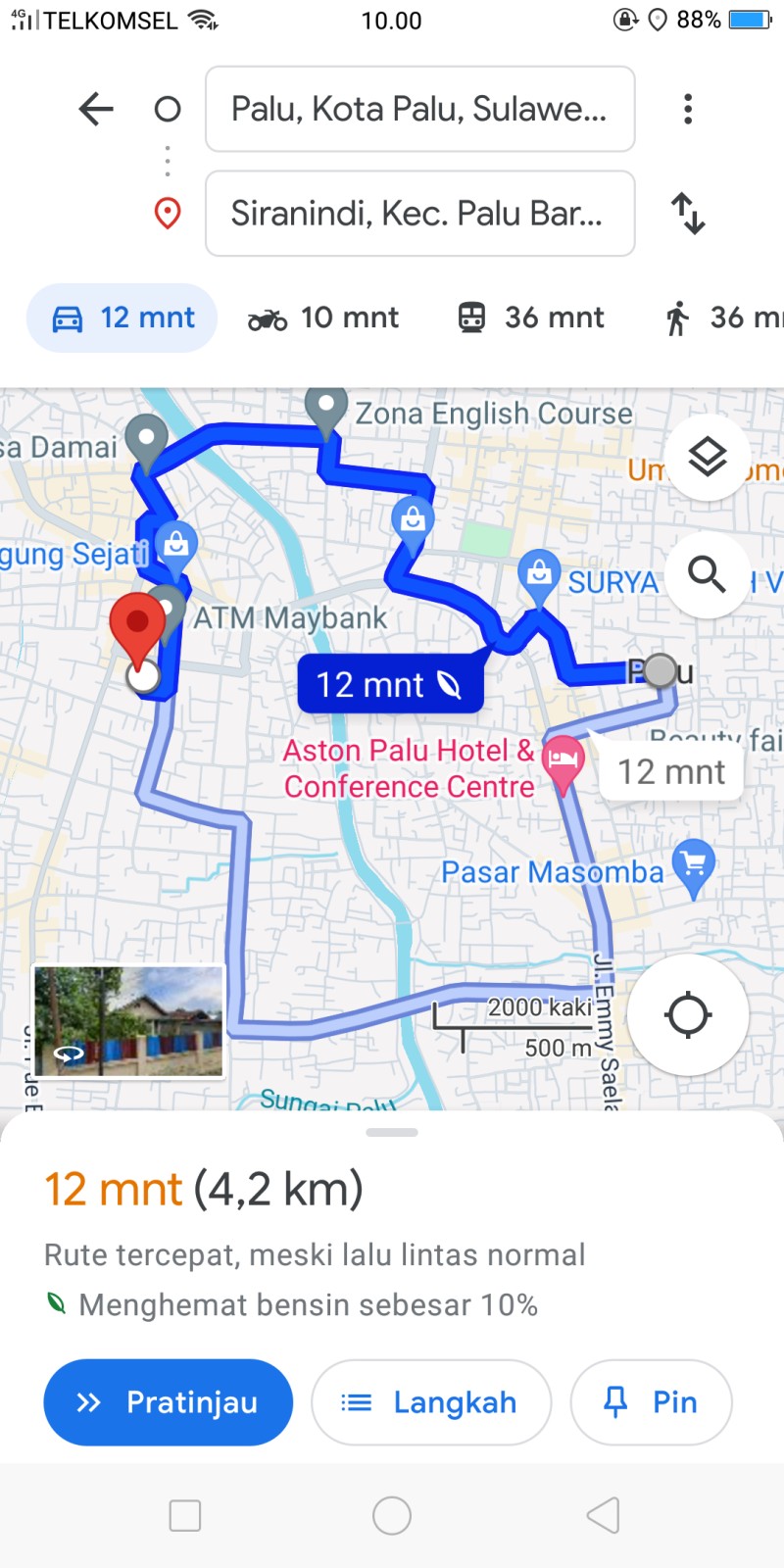Image resolution: width=784 pixels, height=1568 pixels.
Task: Pin this route
Action: (652, 1402)
